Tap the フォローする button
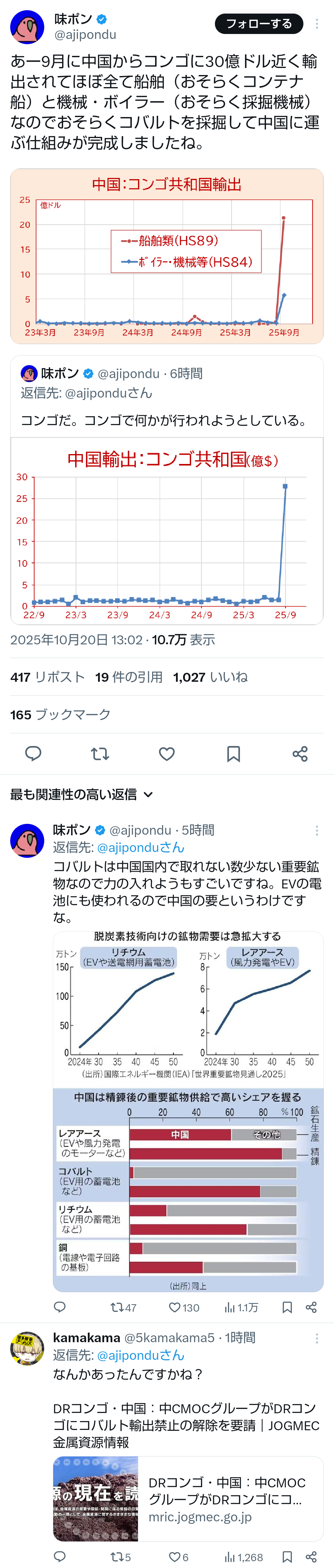This screenshot has height=1568, width=334. 259,24
